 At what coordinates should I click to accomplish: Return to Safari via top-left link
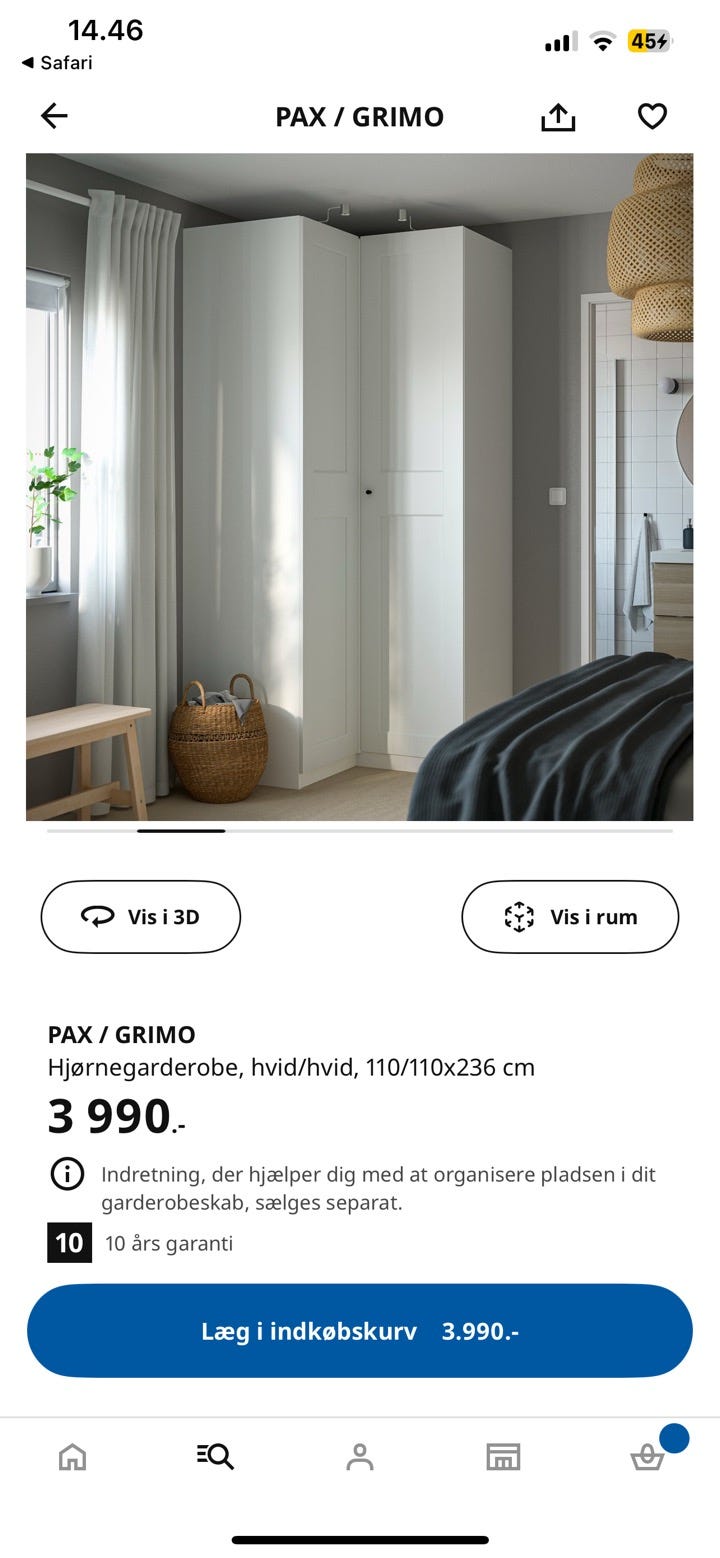click(55, 62)
